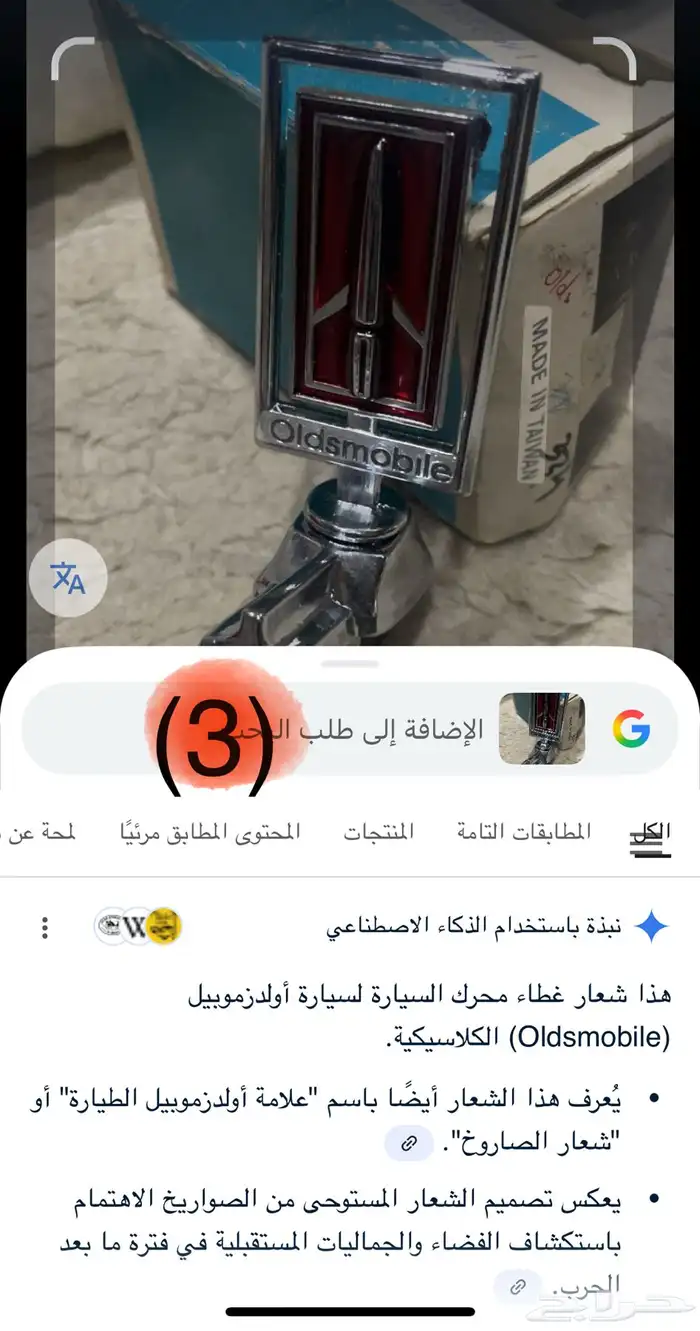This screenshot has height=1331, width=700.
Task: Switch to the الكل tab
Action: coord(651,832)
